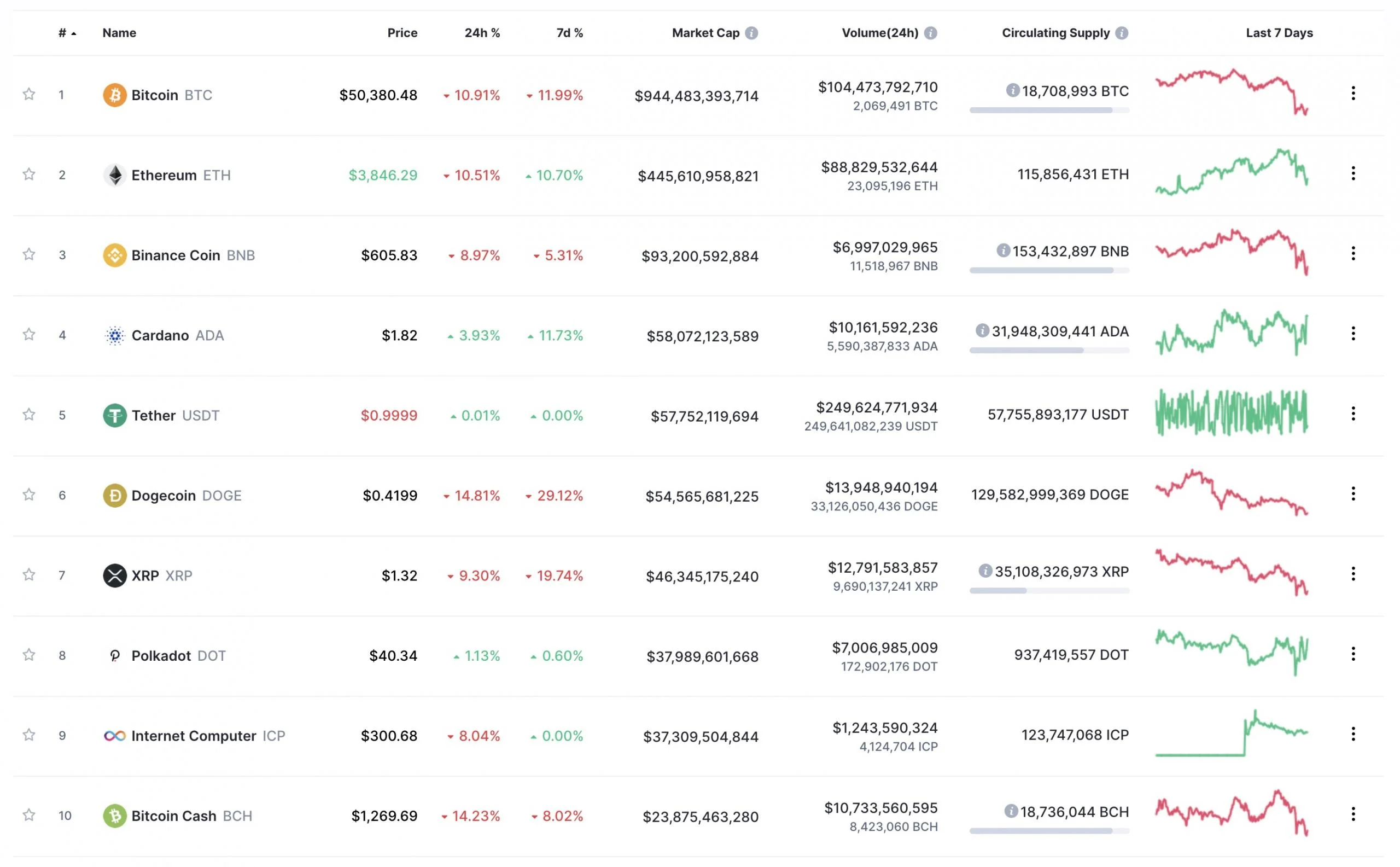Favorite Tether with the star icon
This screenshot has height=867, width=1400.
pyautogui.click(x=28, y=415)
